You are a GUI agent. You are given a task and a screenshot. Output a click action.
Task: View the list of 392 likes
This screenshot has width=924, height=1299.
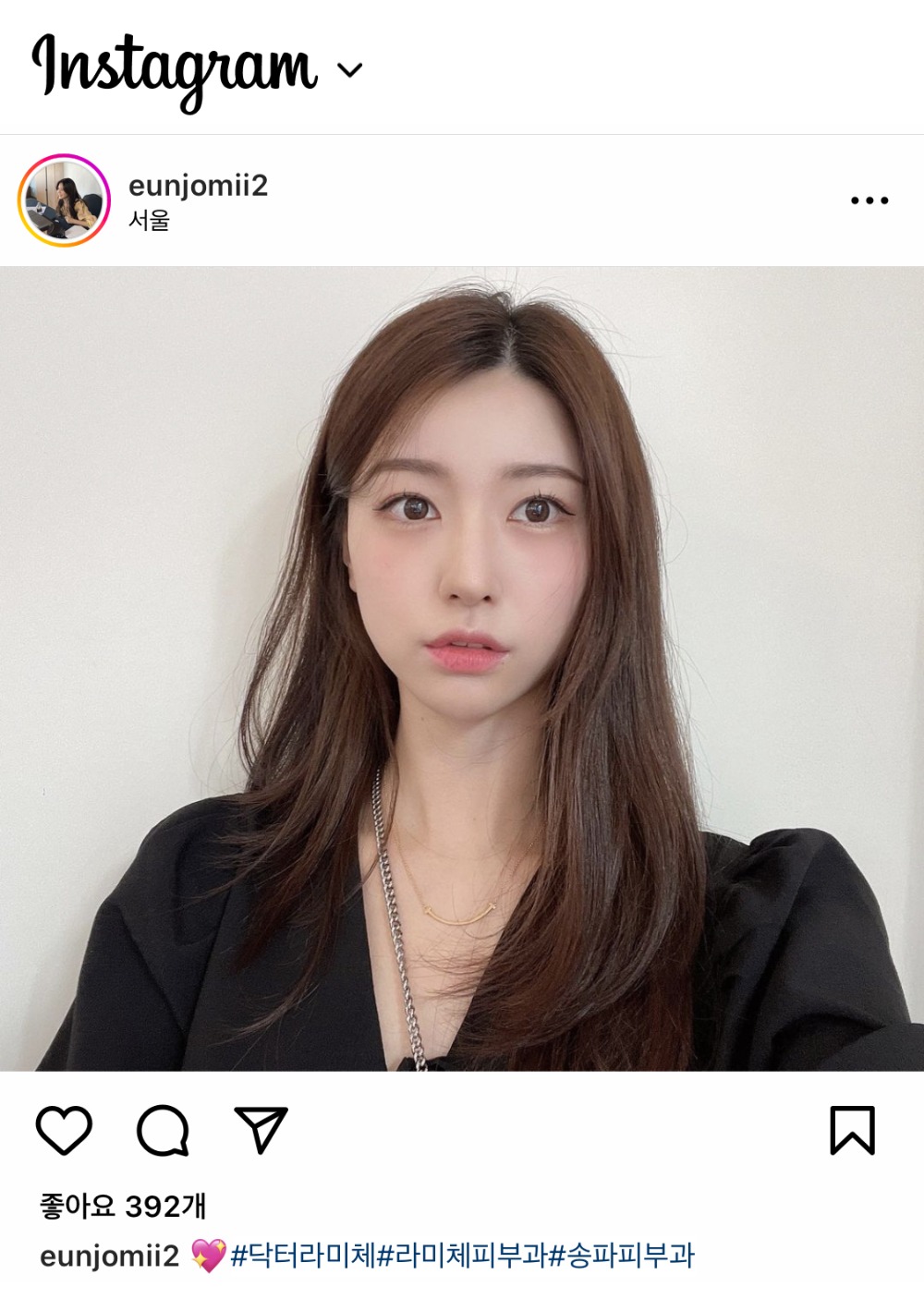[123, 1206]
